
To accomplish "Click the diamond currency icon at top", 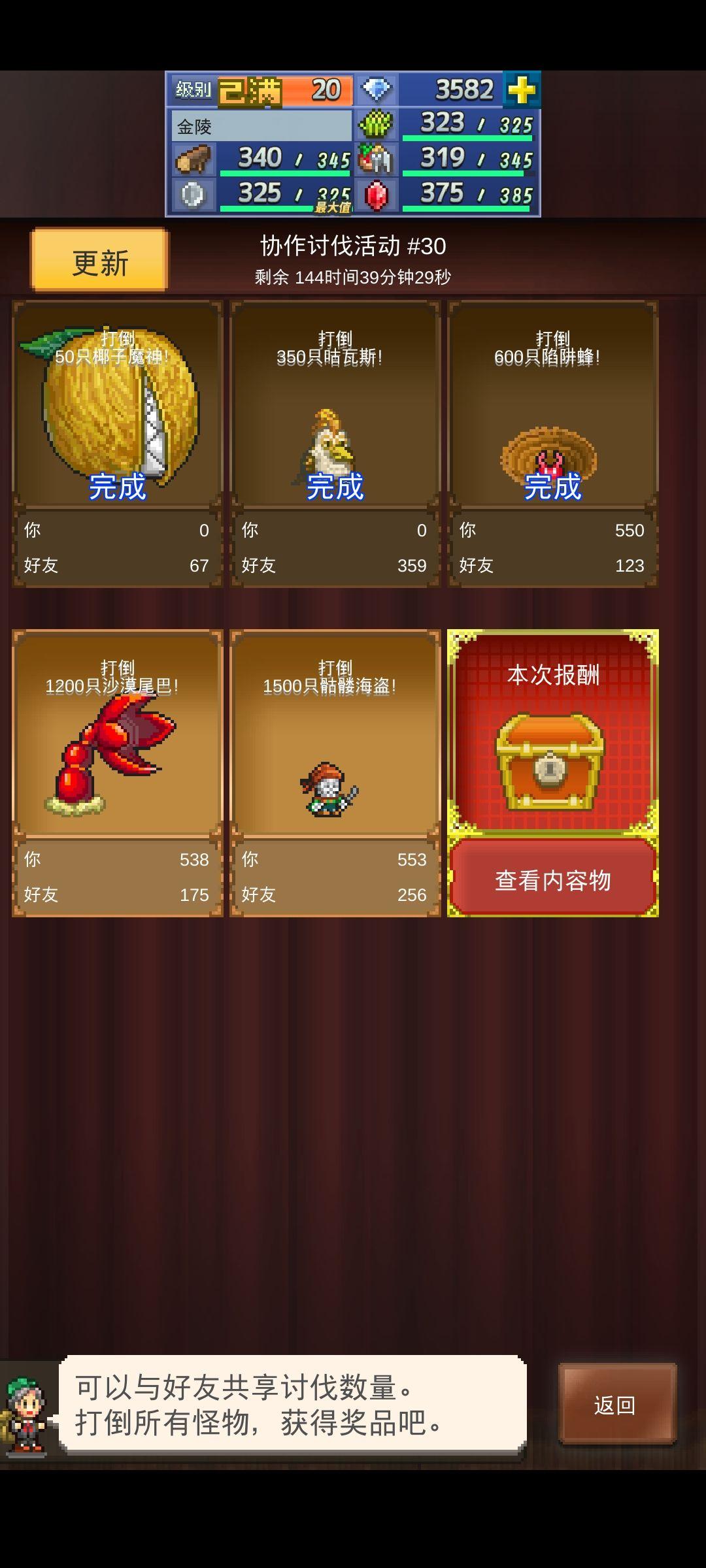I will pos(378,89).
